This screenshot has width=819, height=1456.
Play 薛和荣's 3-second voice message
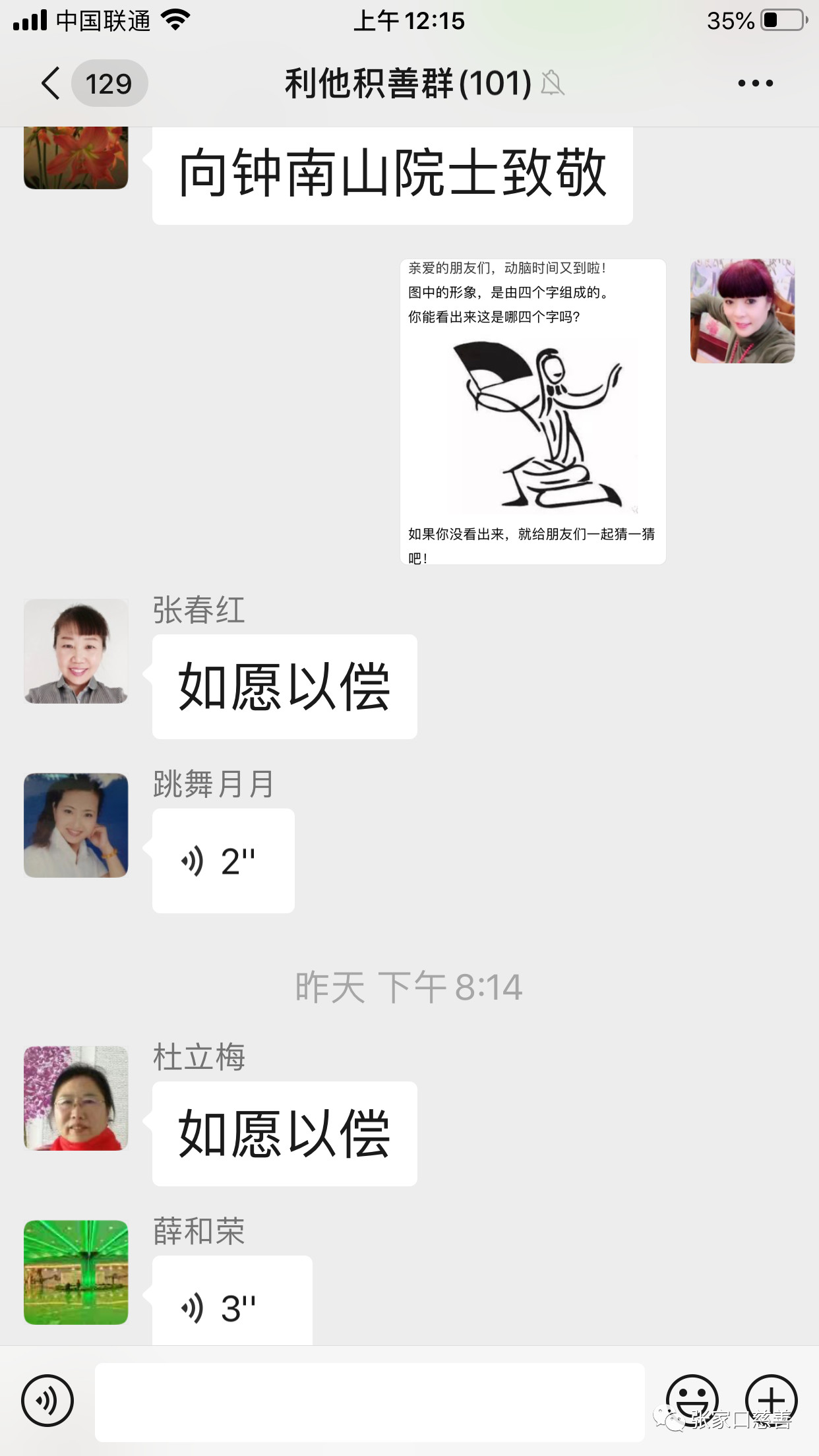(x=231, y=1302)
